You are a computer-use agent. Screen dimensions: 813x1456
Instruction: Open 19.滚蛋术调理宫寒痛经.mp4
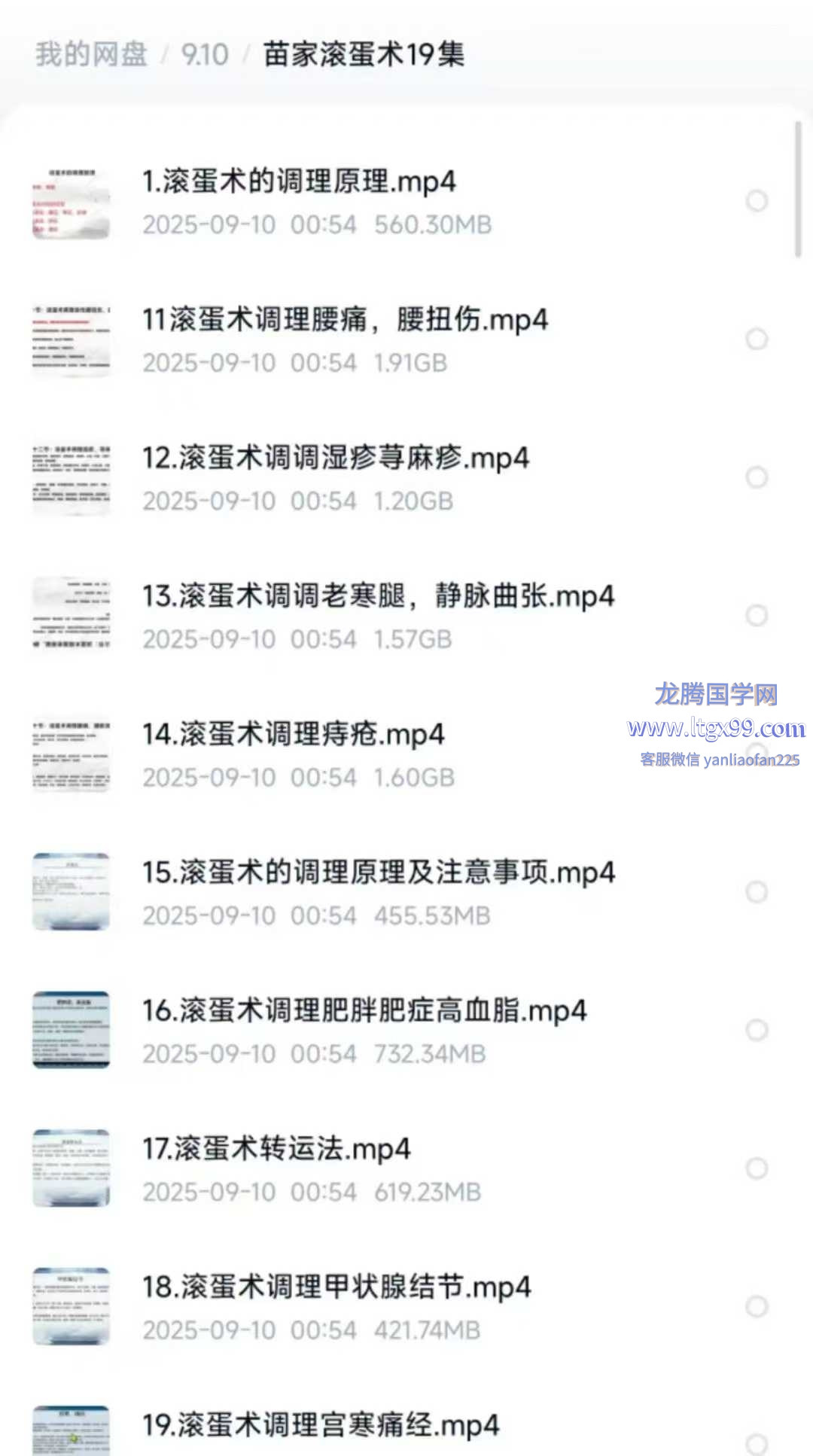point(321,1425)
